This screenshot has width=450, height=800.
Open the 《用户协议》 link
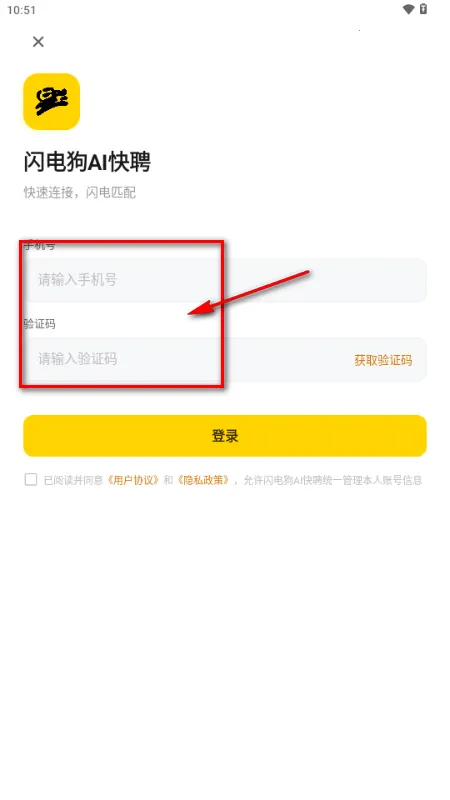point(133,480)
